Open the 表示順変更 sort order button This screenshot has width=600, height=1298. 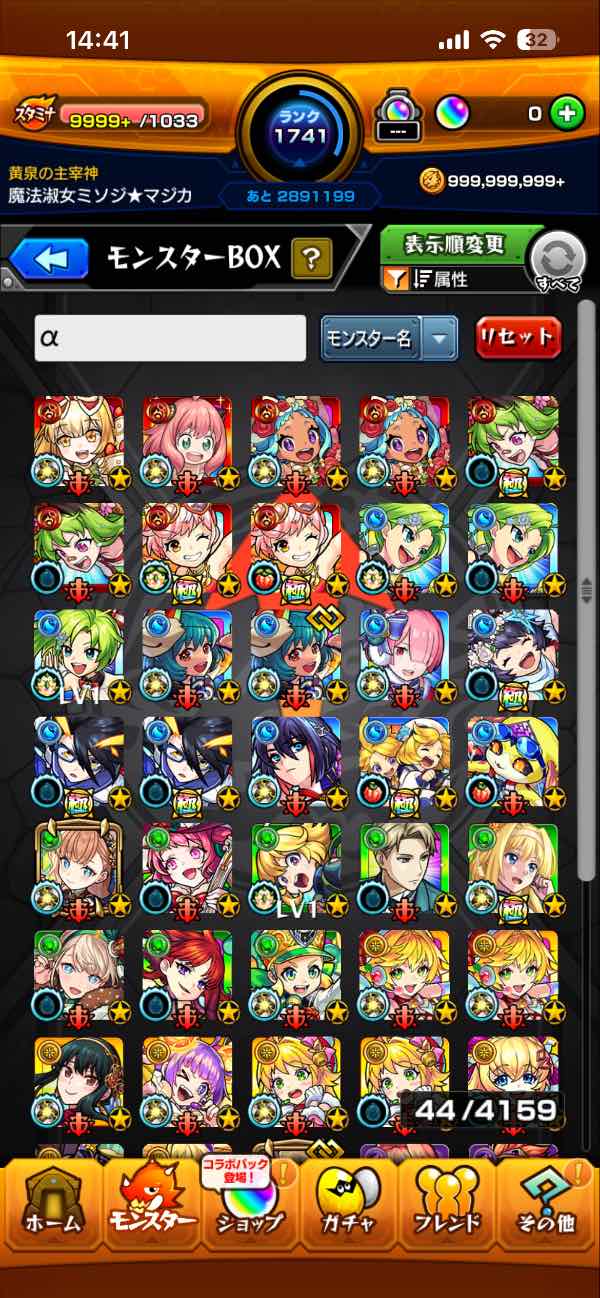pos(455,244)
